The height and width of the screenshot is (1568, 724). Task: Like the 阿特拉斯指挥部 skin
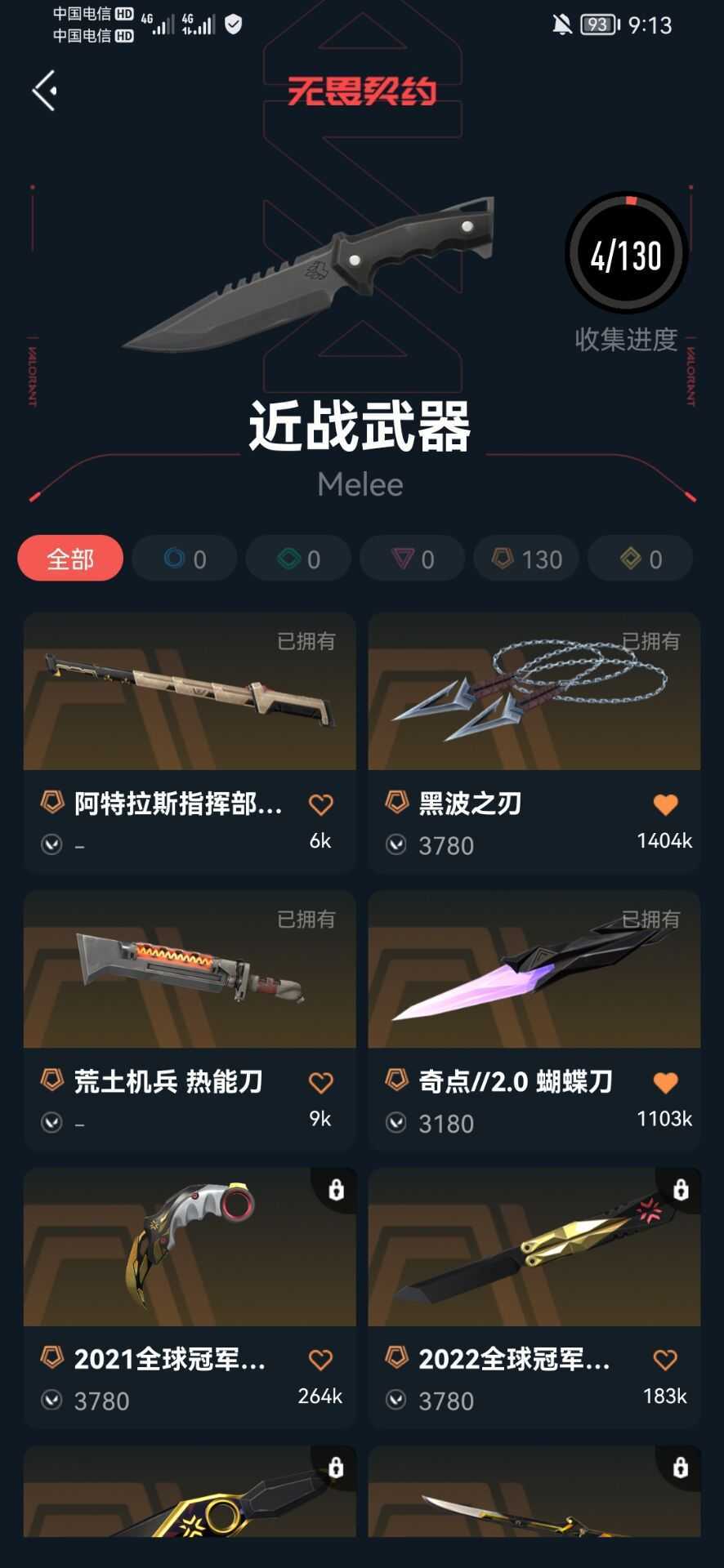click(x=320, y=805)
